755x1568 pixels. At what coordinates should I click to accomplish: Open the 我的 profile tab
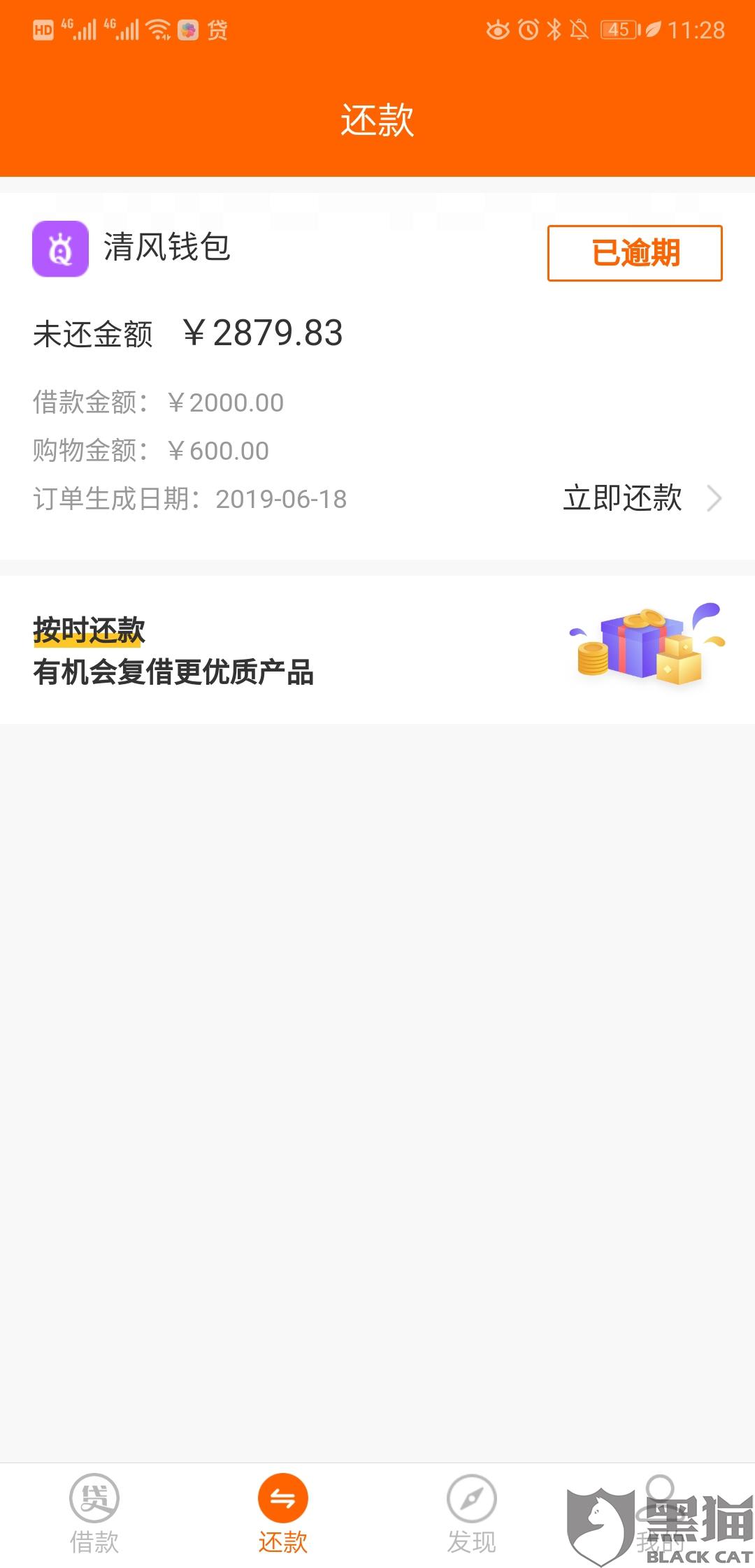click(660, 1513)
